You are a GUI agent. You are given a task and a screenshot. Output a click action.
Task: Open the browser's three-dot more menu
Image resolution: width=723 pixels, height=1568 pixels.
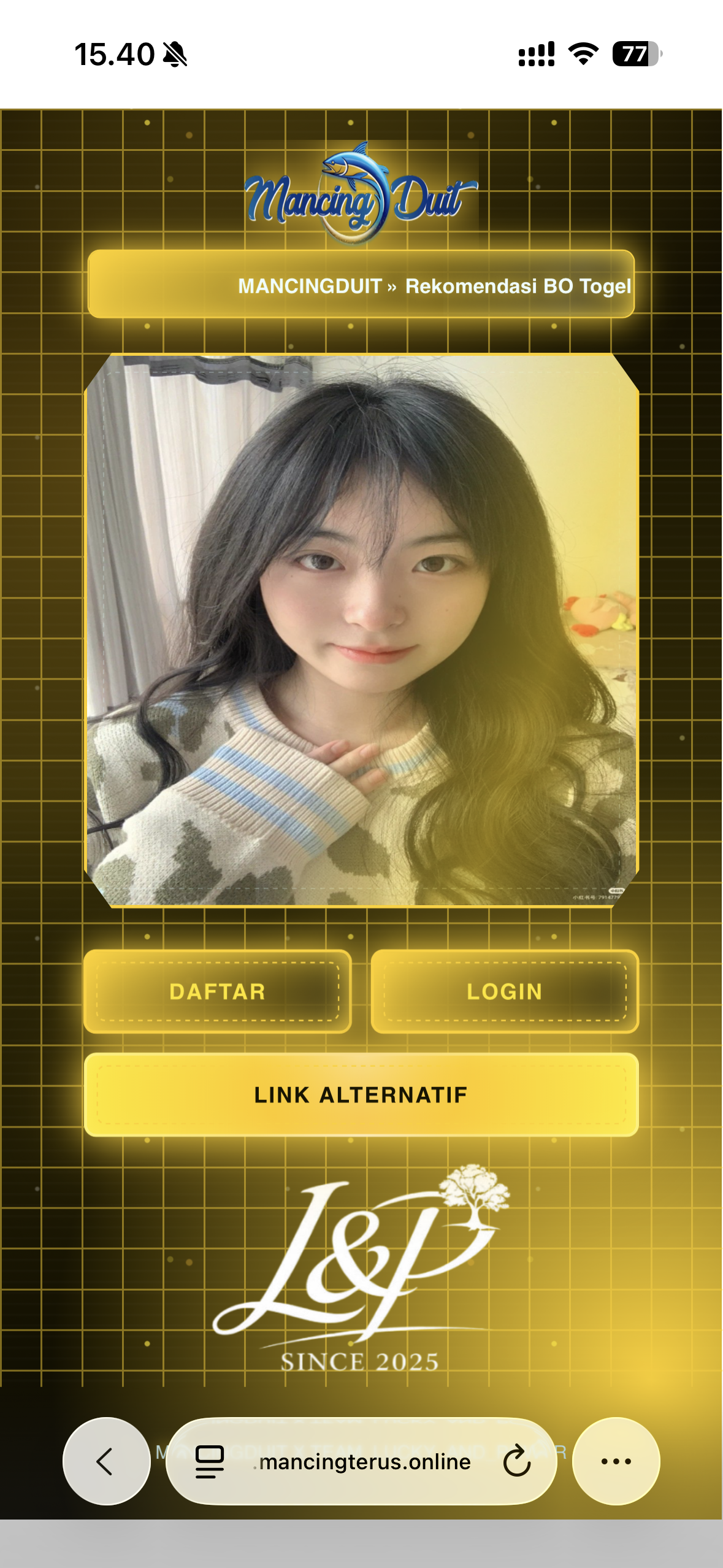[x=616, y=1461]
